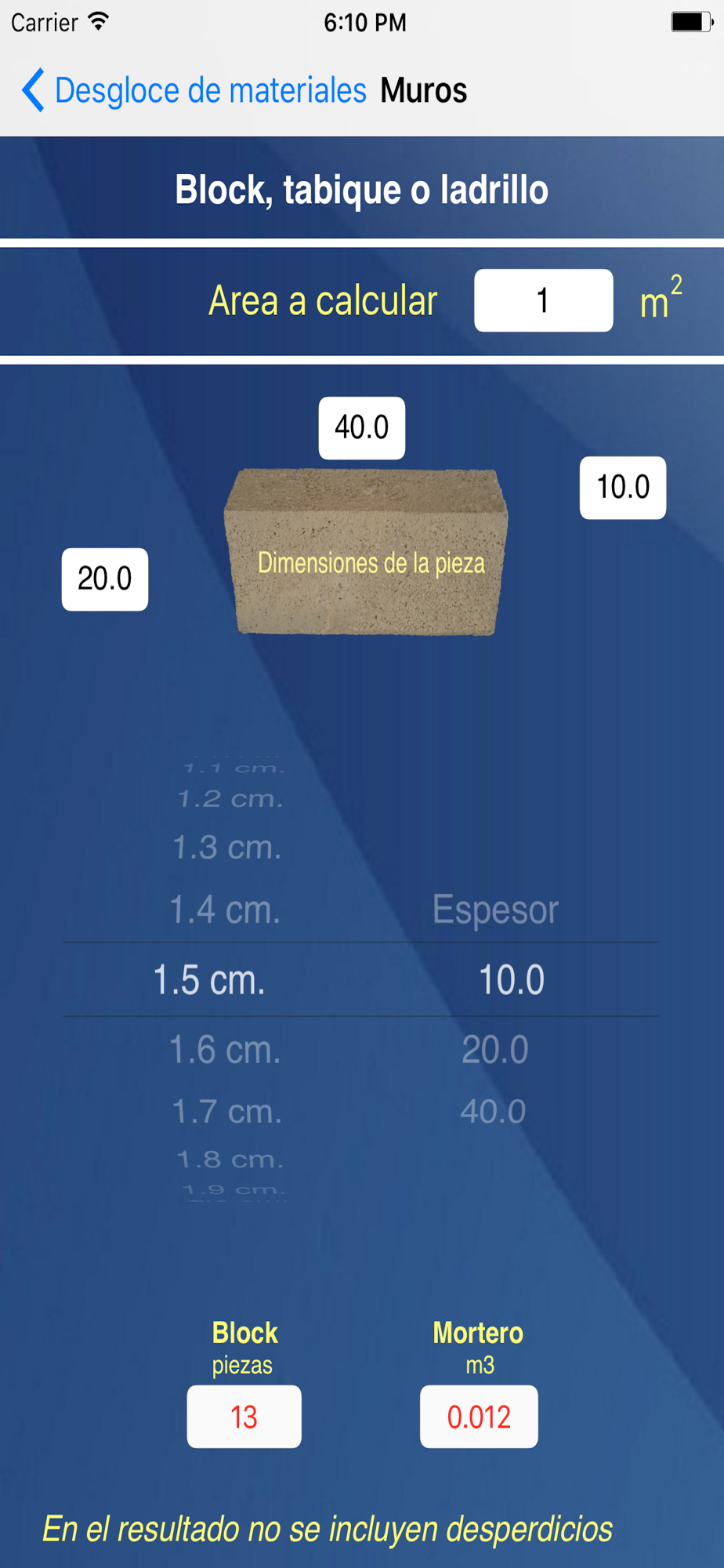Select 1.6 cm. in the picker
Image resolution: width=724 pixels, height=1568 pixels.
(225, 1050)
